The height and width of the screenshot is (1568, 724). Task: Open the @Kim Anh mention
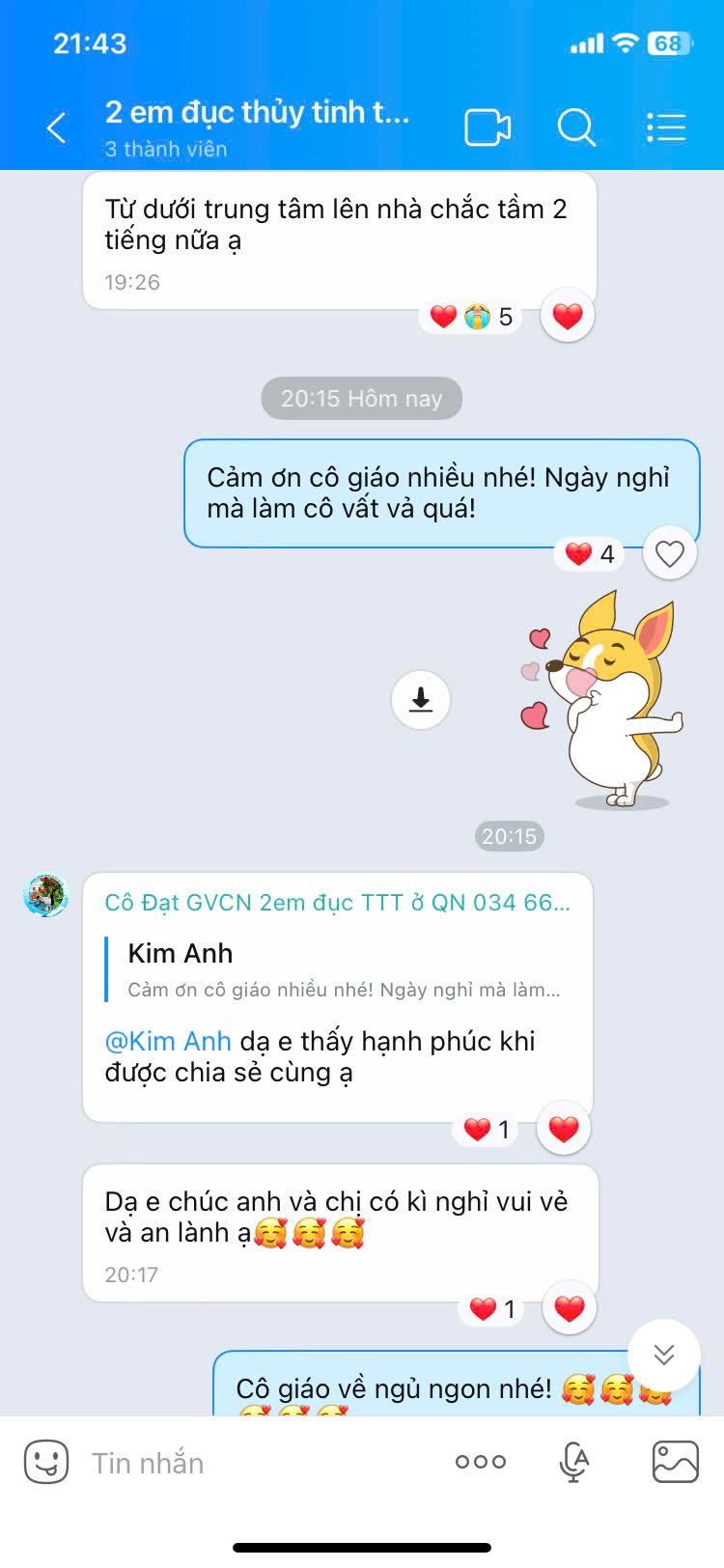click(x=168, y=1041)
